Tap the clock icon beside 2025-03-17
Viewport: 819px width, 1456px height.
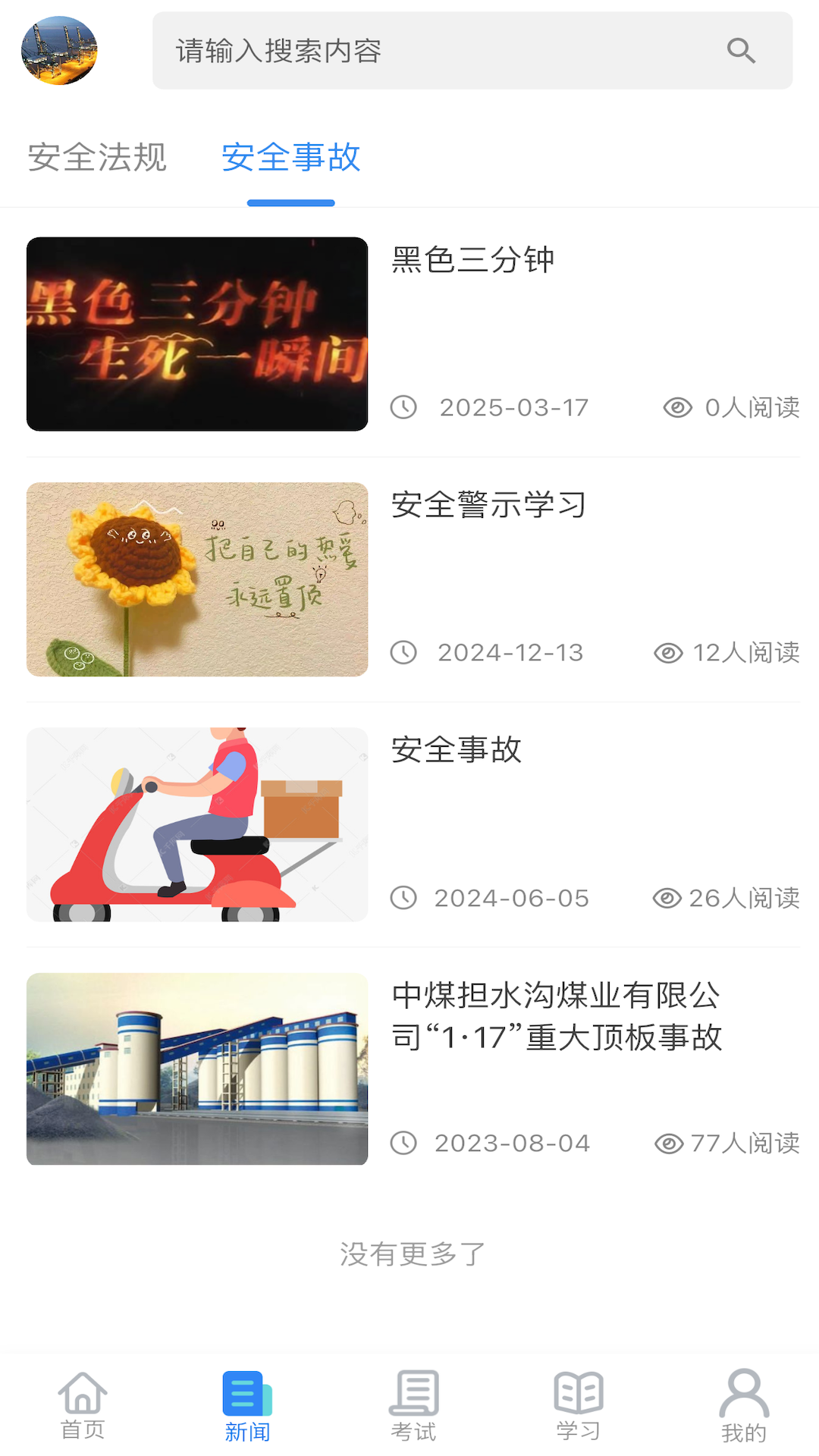[404, 407]
